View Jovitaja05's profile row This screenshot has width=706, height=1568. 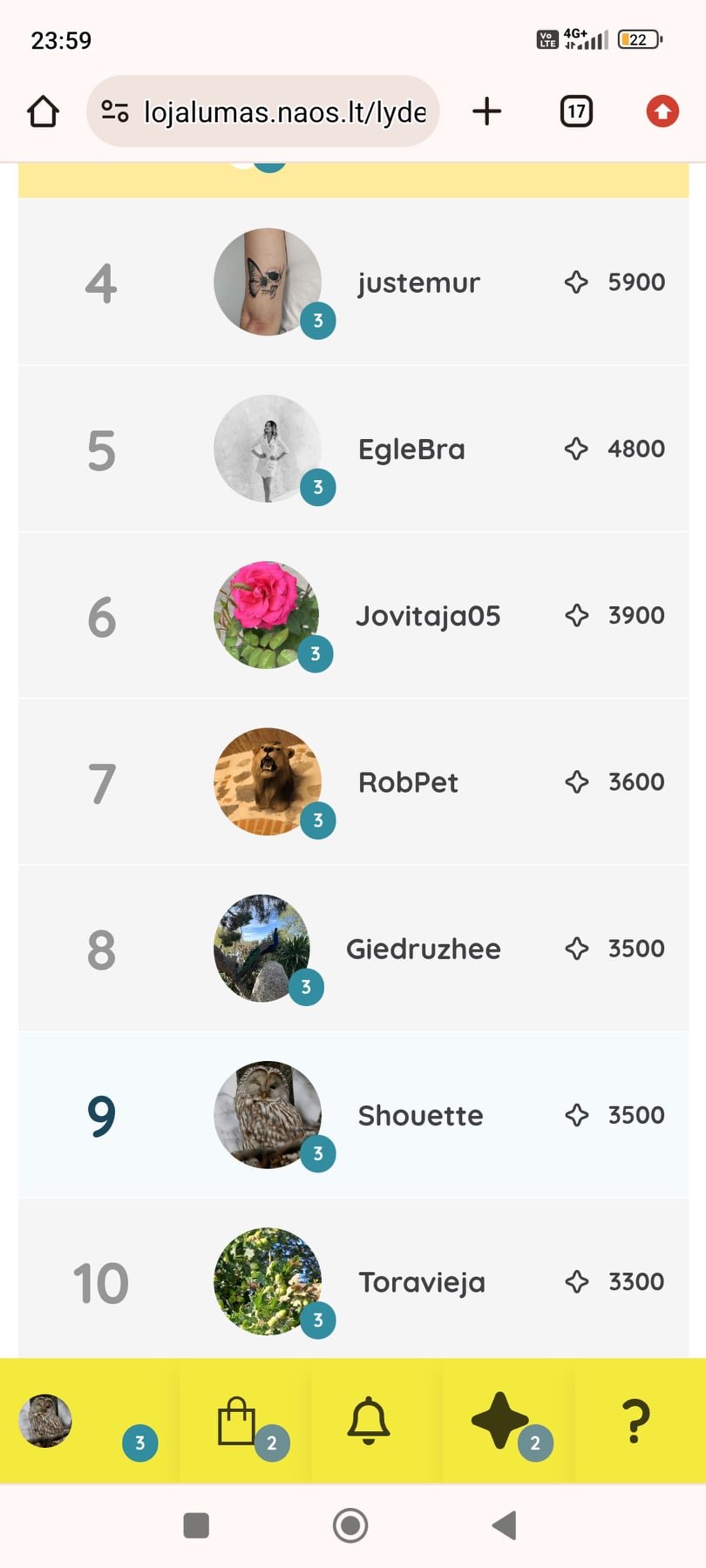point(353,616)
